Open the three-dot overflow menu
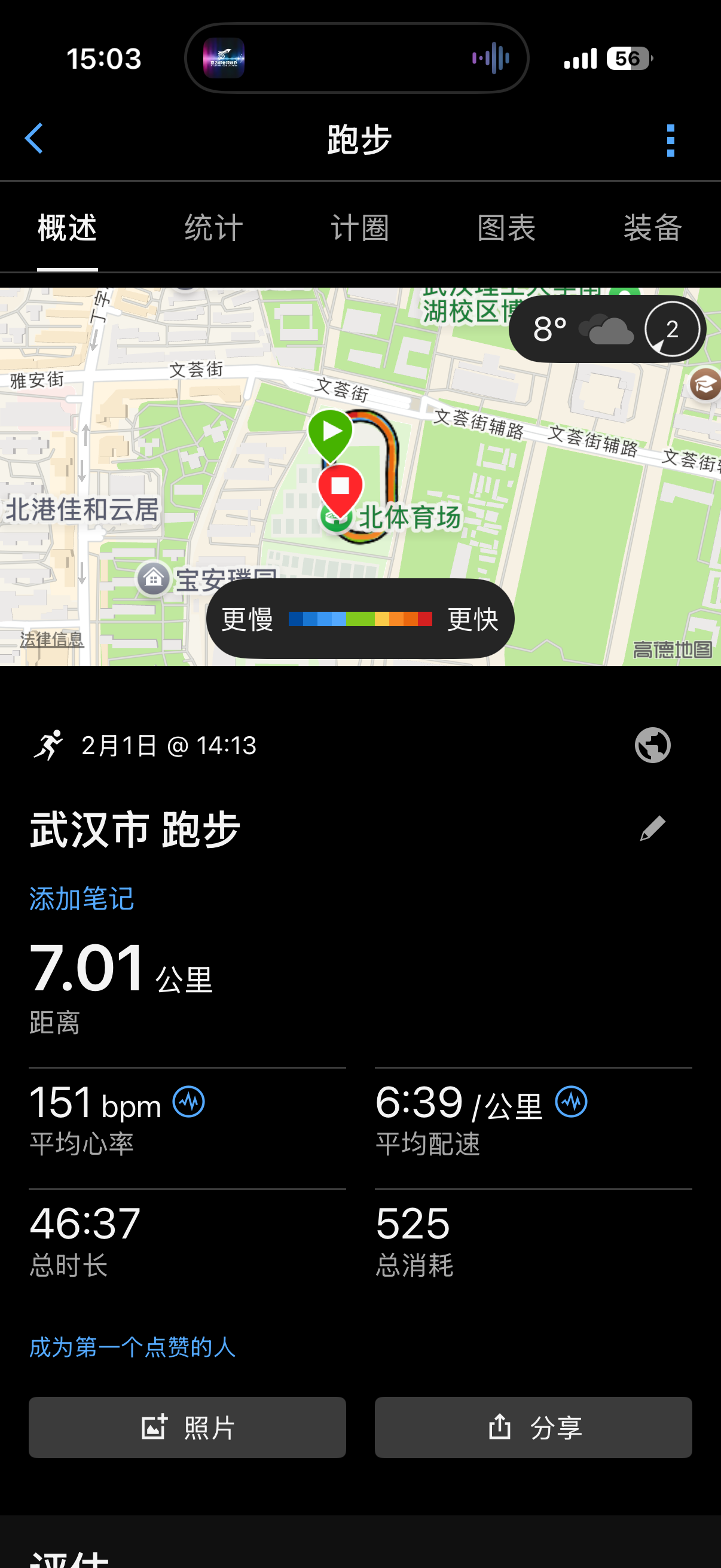 [x=670, y=141]
